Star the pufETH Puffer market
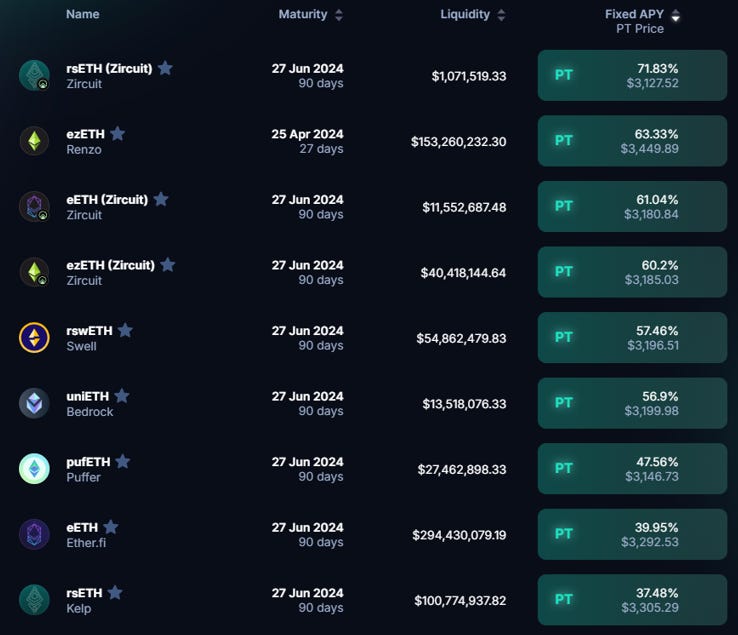The image size is (738, 635). click(122, 461)
